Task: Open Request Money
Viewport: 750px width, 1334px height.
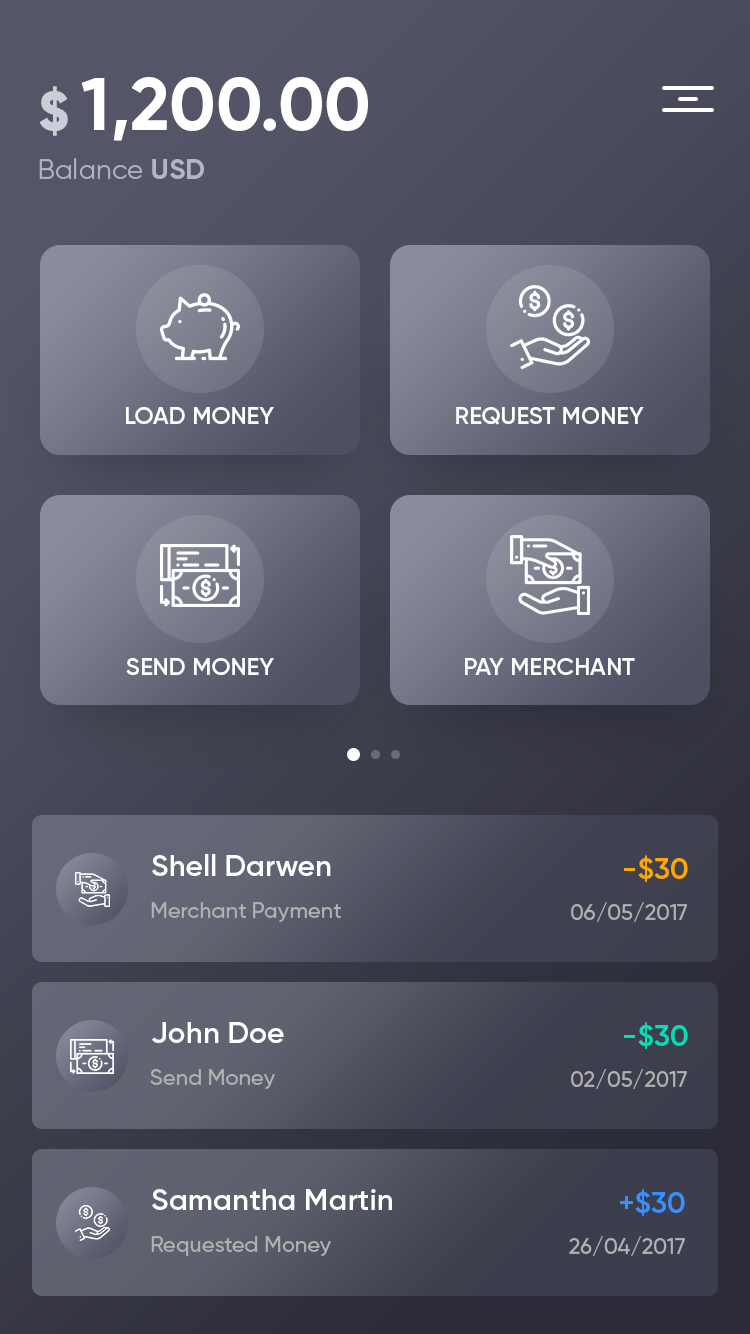Action: (x=550, y=350)
